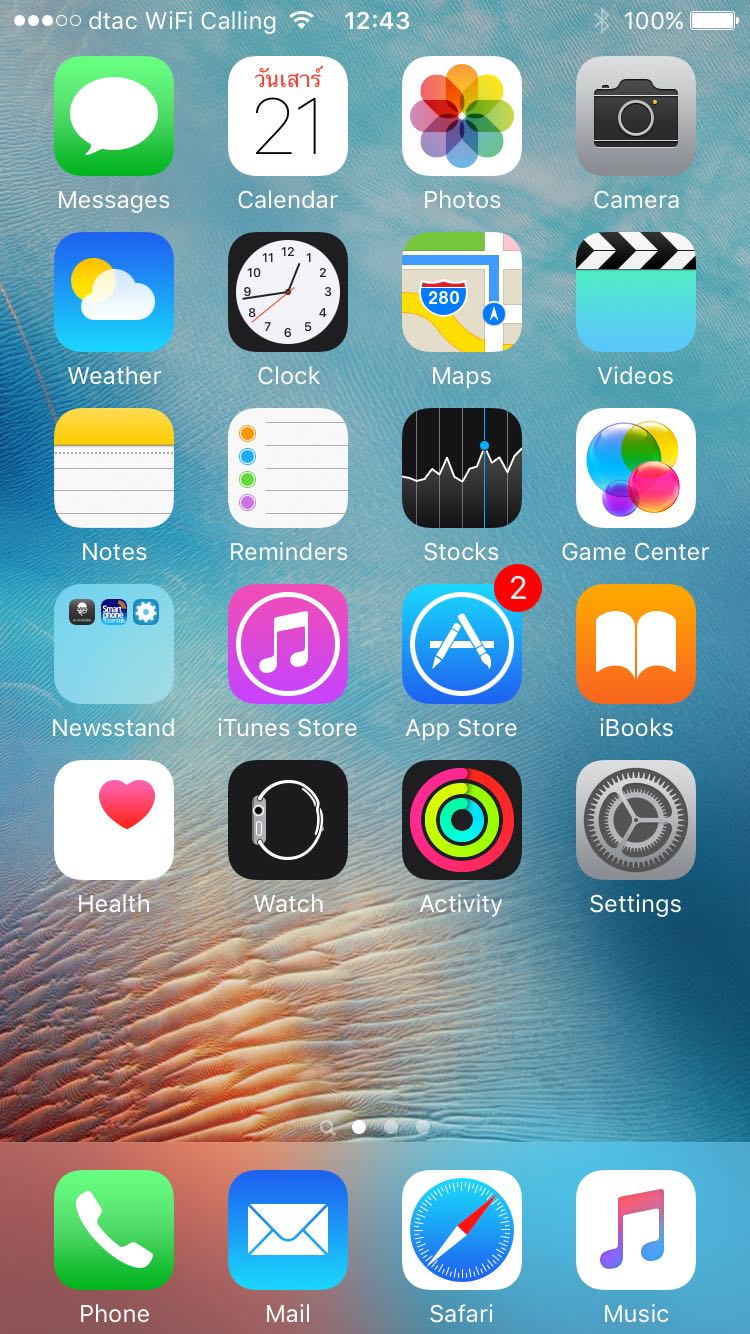Open Notes
Image resolution: width=750 pixels, height=1334 pixels.
pos(114,468)
